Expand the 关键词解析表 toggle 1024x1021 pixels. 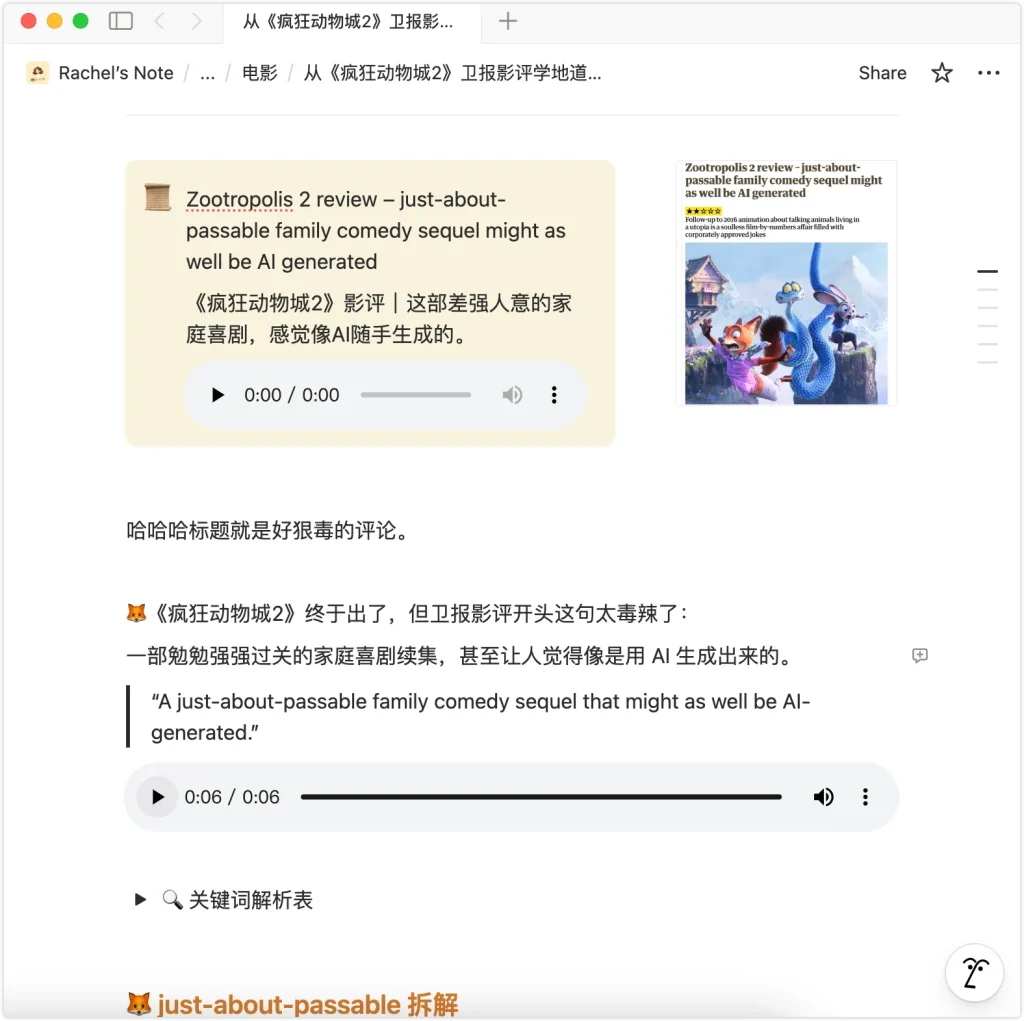(x=141, y=900)
